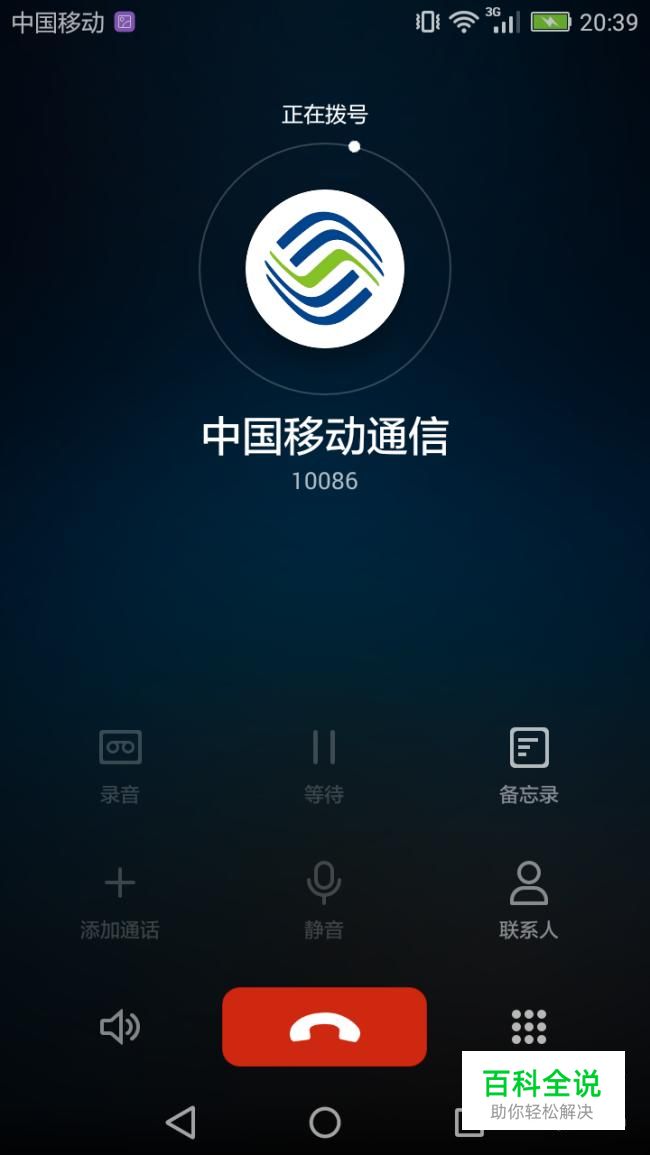The width and height of the screenshot is (650, 1155).
Task: Go back with the navigation bar
Action: [181, 1123]
